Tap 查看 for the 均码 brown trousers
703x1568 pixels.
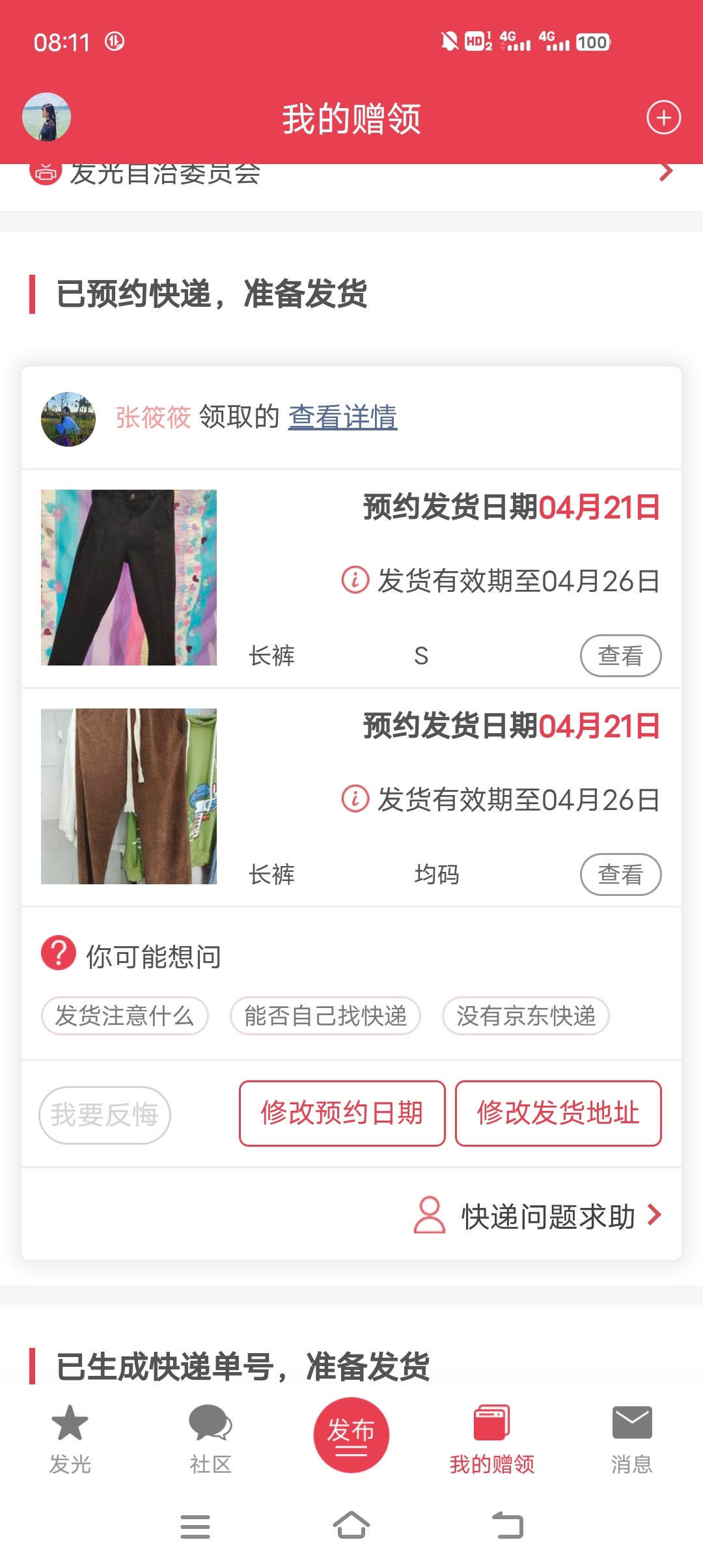[620, 875]
